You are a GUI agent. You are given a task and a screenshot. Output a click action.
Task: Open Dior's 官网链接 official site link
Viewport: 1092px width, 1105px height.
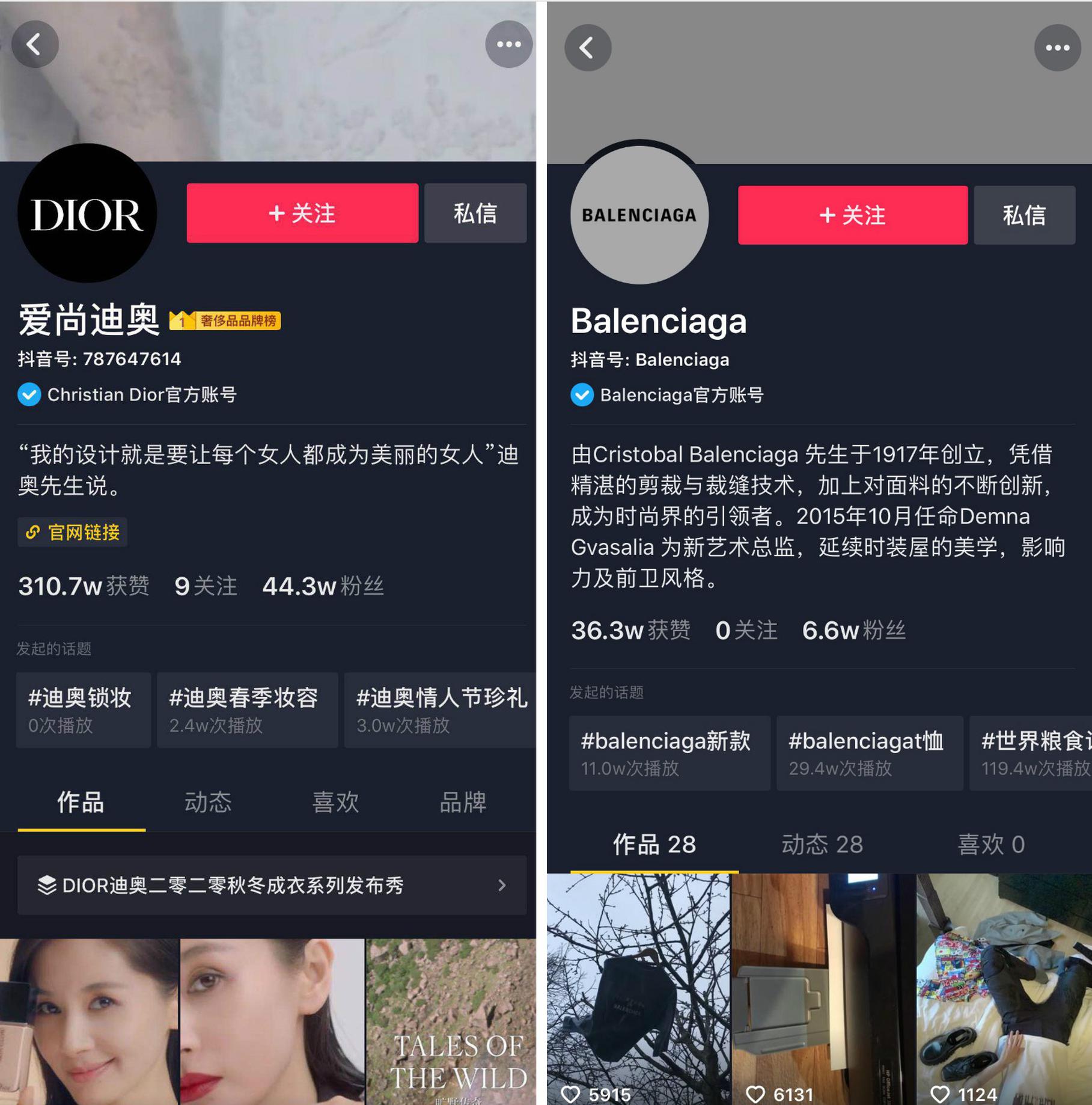72,532
